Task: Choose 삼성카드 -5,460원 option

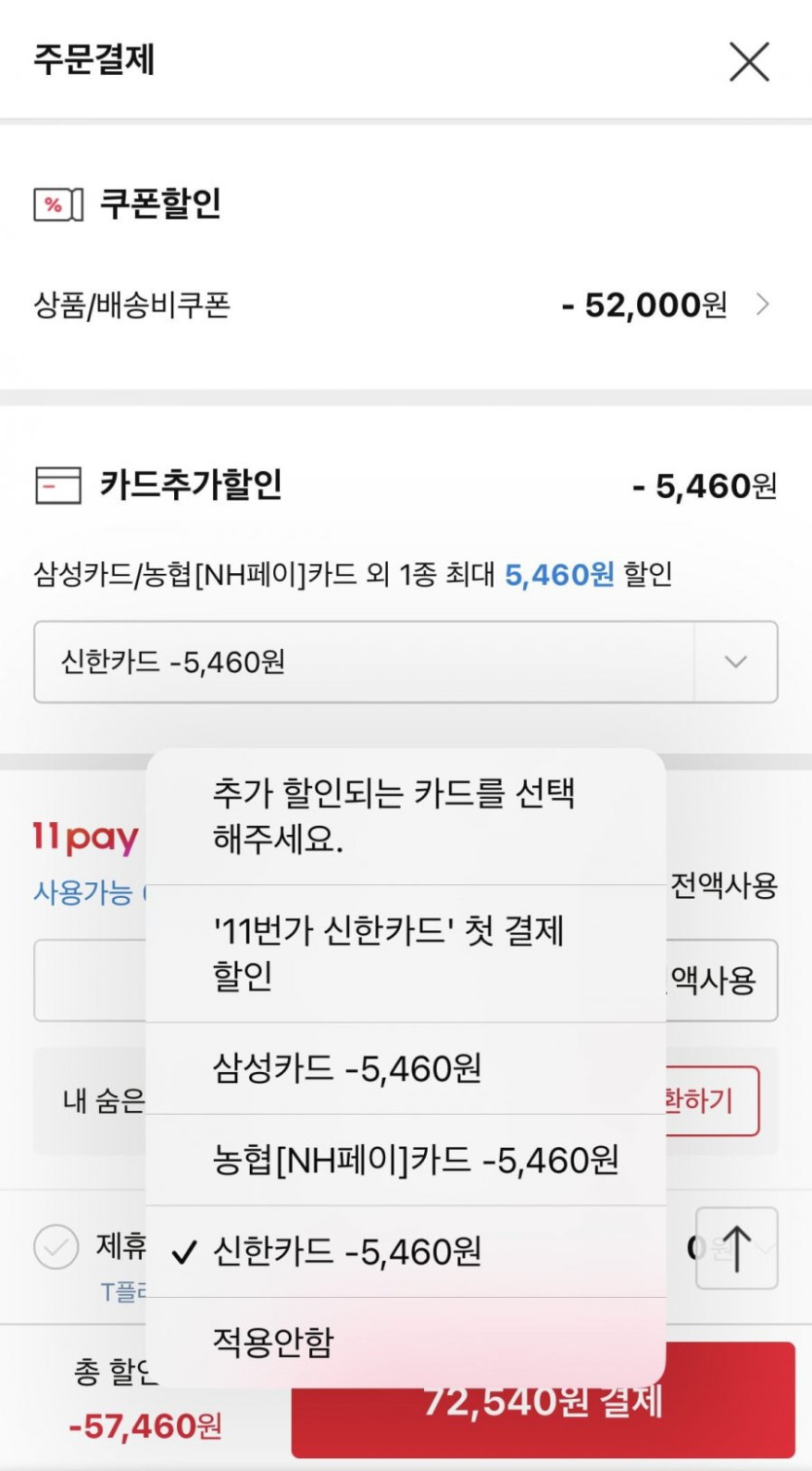Action: tap(406, 1068)
